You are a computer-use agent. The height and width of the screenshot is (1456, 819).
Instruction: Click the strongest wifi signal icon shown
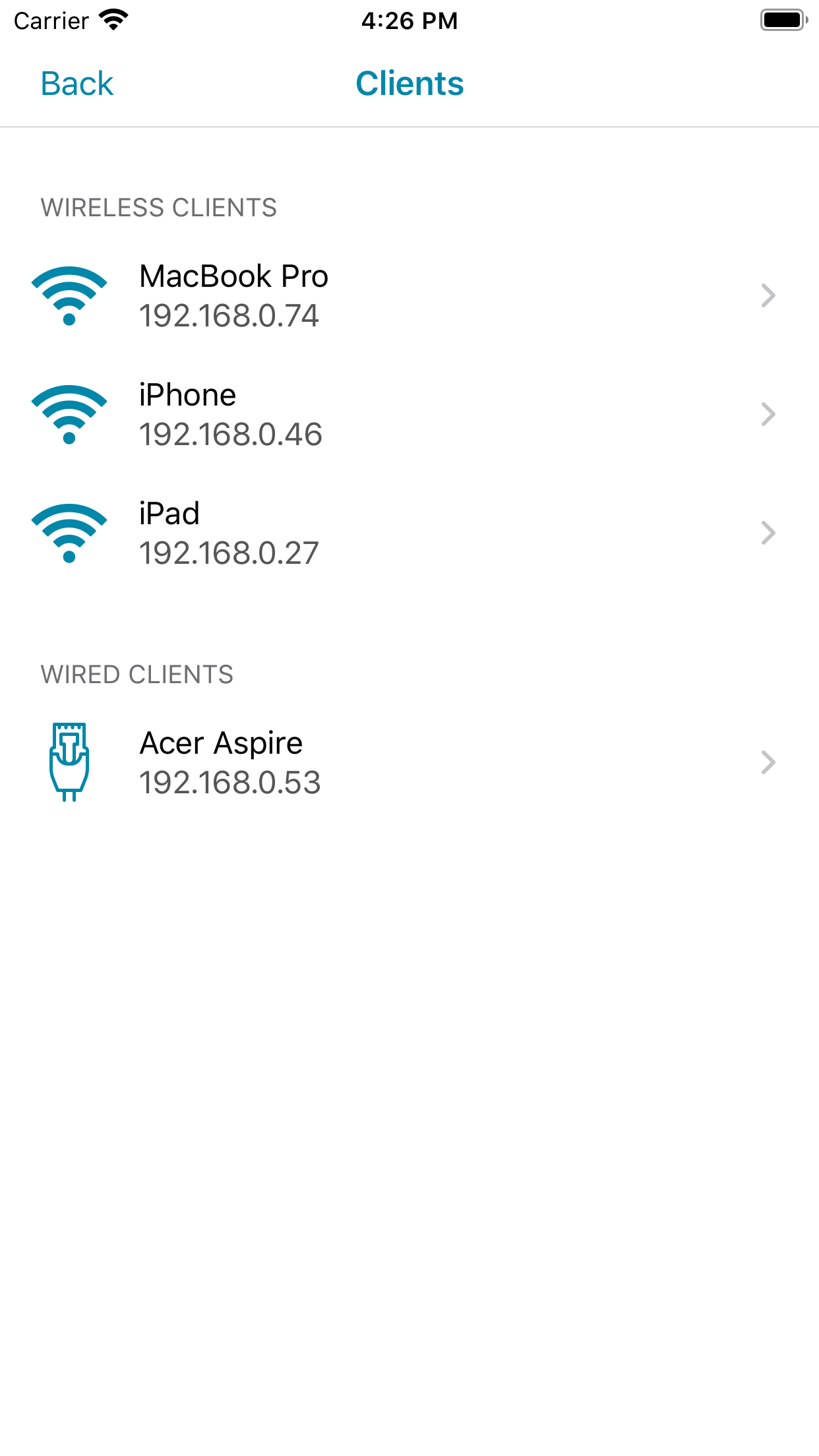tap(69, 295)
